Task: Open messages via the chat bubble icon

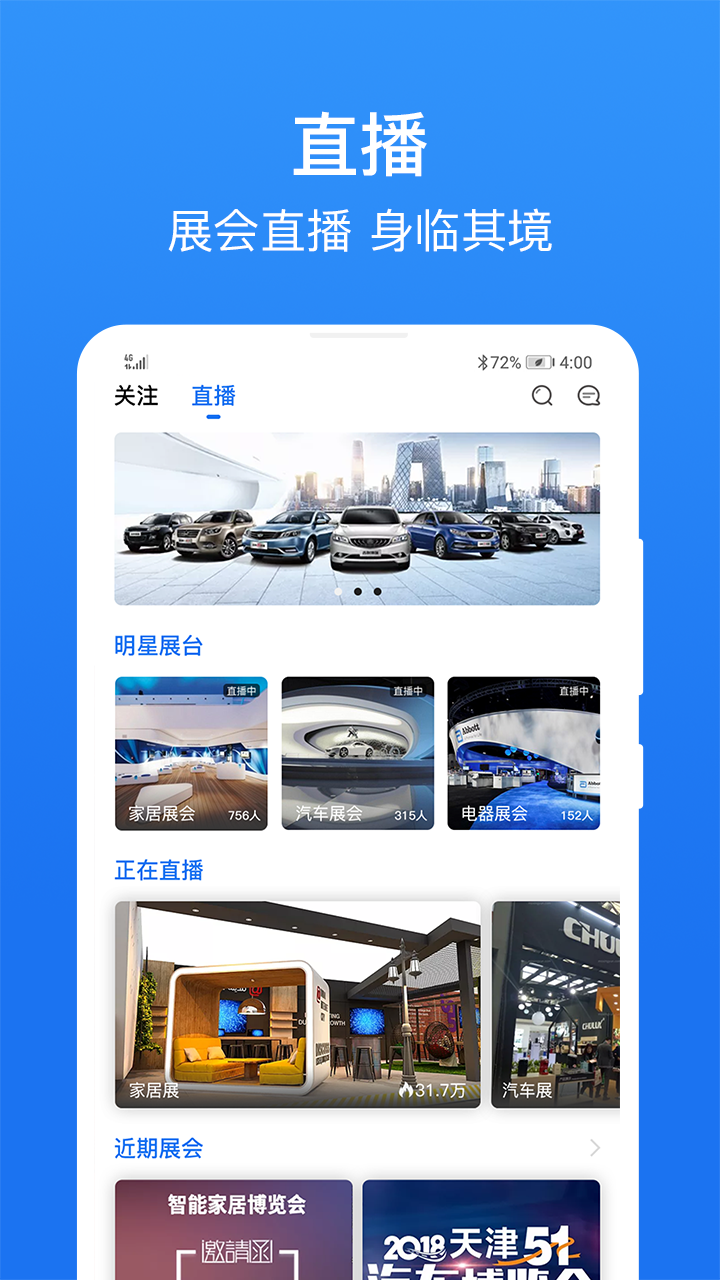Action: click(x=588, y=396)
